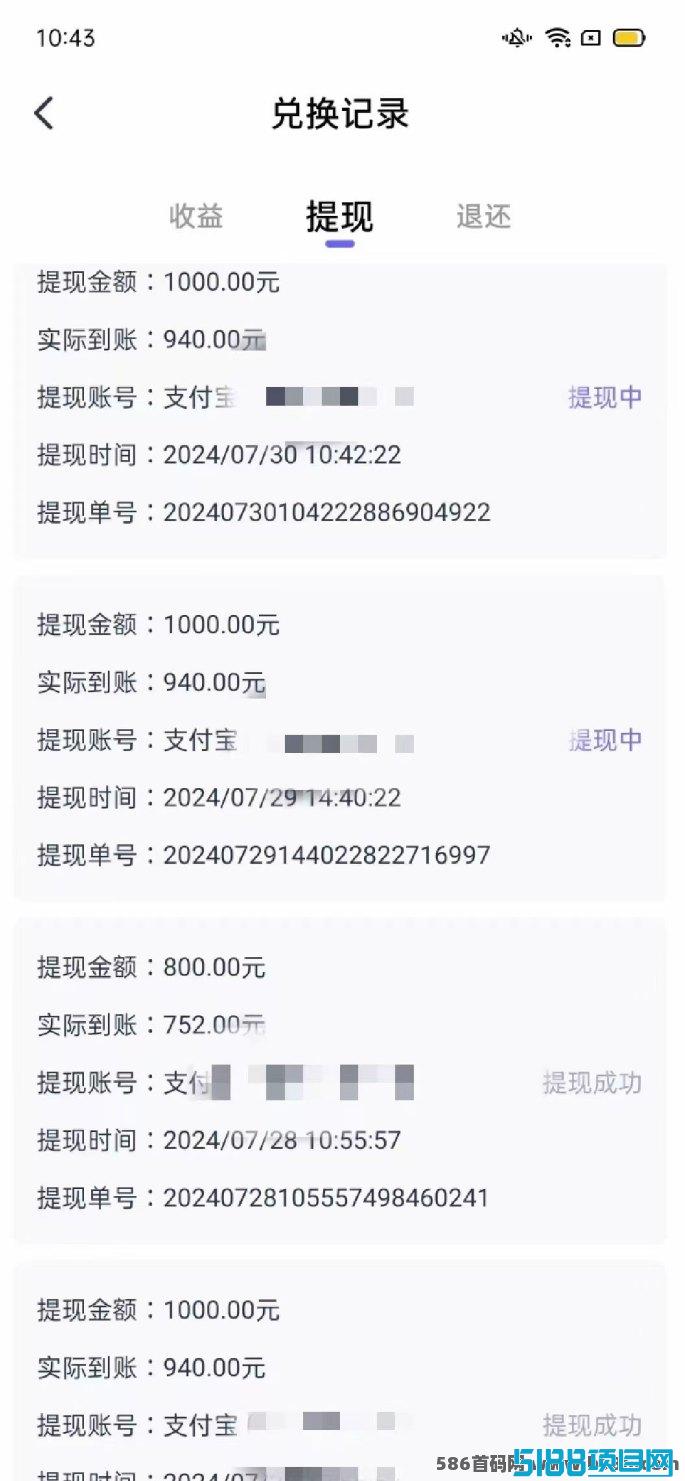
Task: Switch to the 收益 tab
Action: coord(196,216)
